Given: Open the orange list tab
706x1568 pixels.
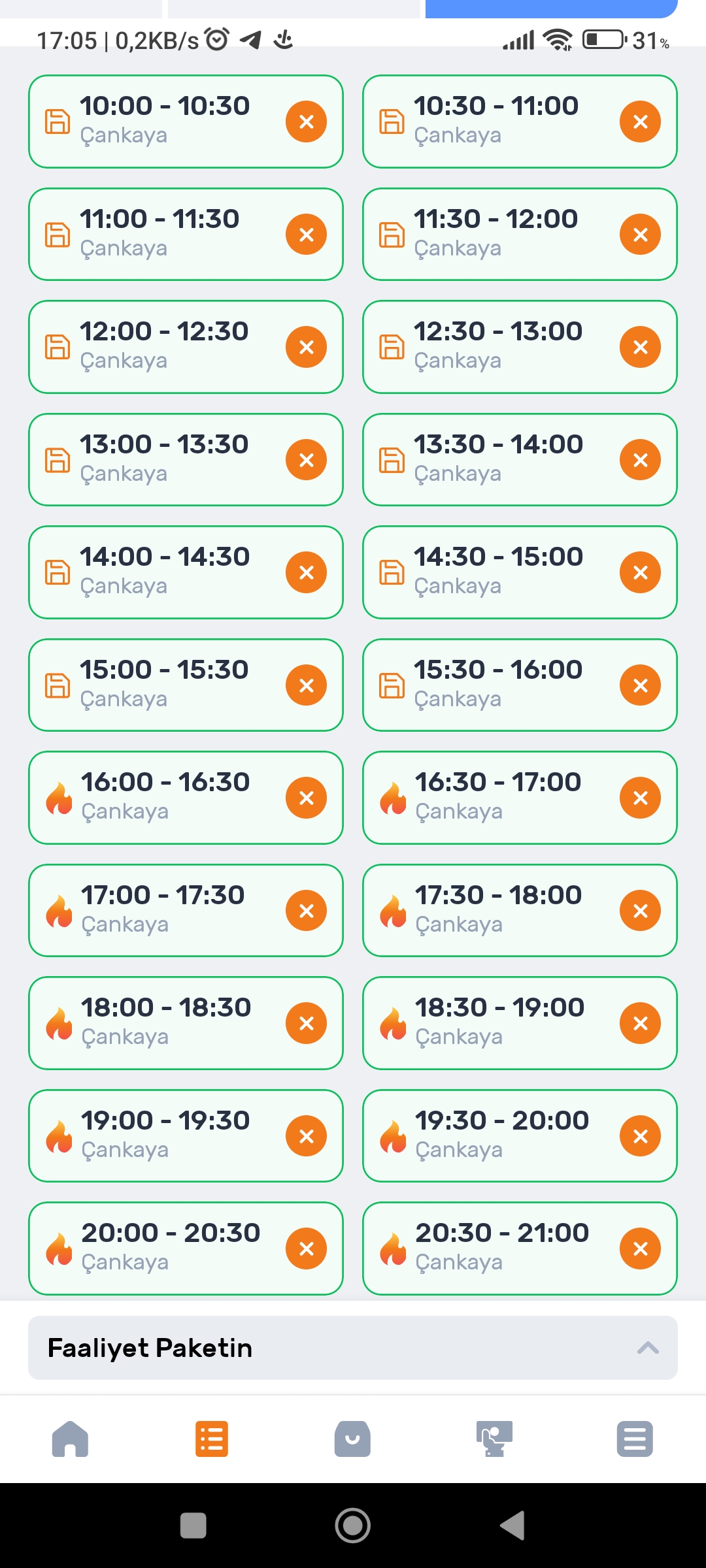Looking at the screenshot, I should click(x=212, y=1439).
